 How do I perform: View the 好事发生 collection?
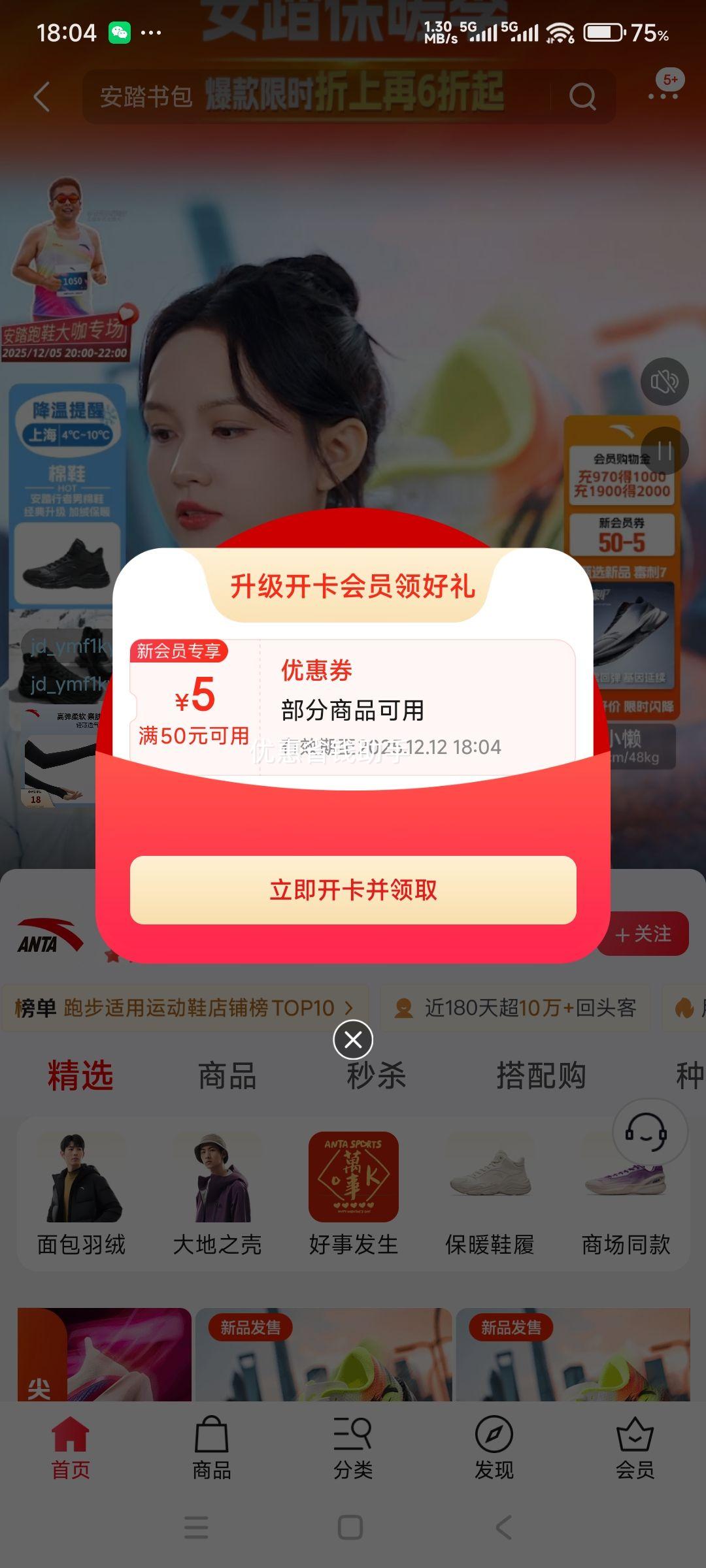[354, 1196]
